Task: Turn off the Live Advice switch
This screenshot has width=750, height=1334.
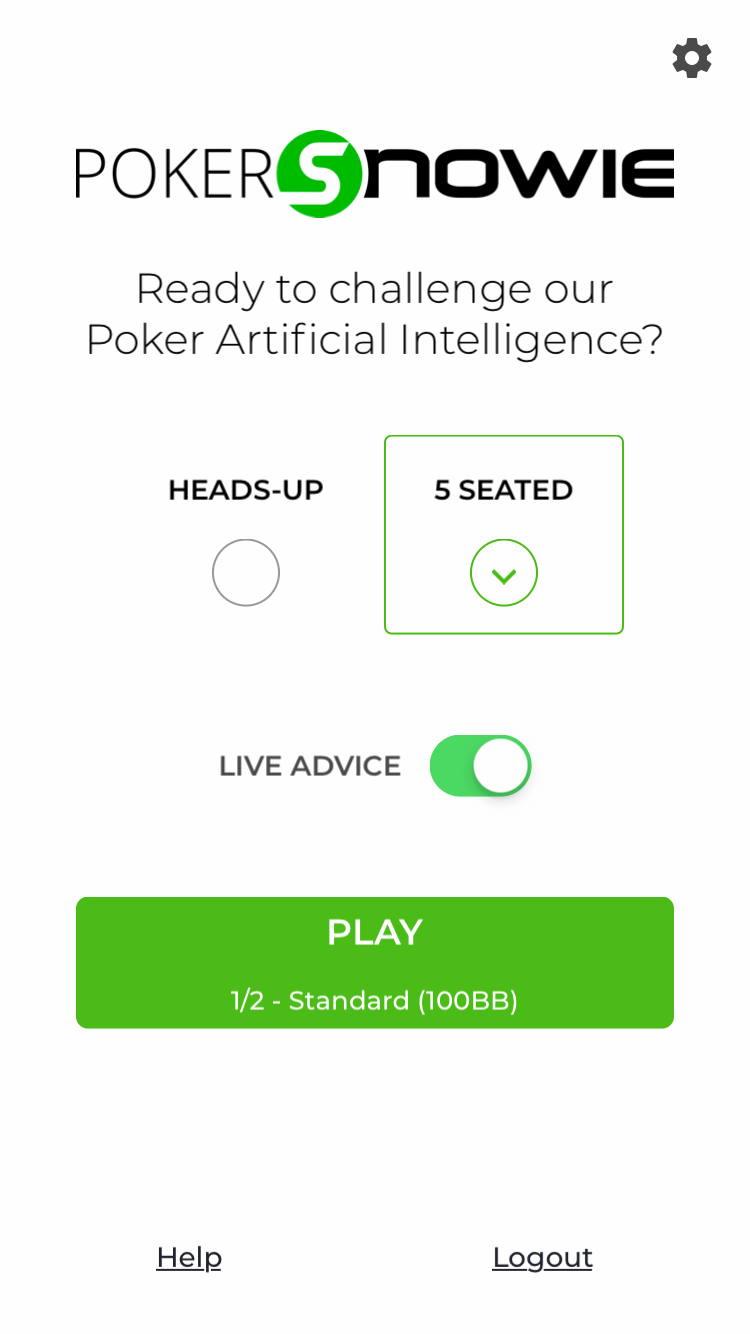Action: tap(480, 766)
